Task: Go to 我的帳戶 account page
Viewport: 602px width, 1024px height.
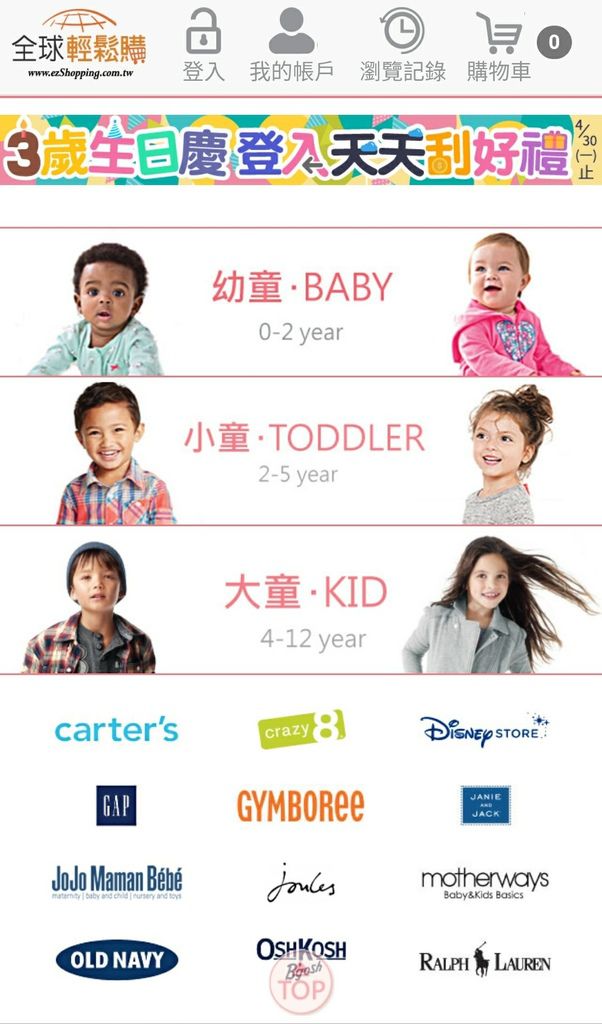Action: pos(291,45)
